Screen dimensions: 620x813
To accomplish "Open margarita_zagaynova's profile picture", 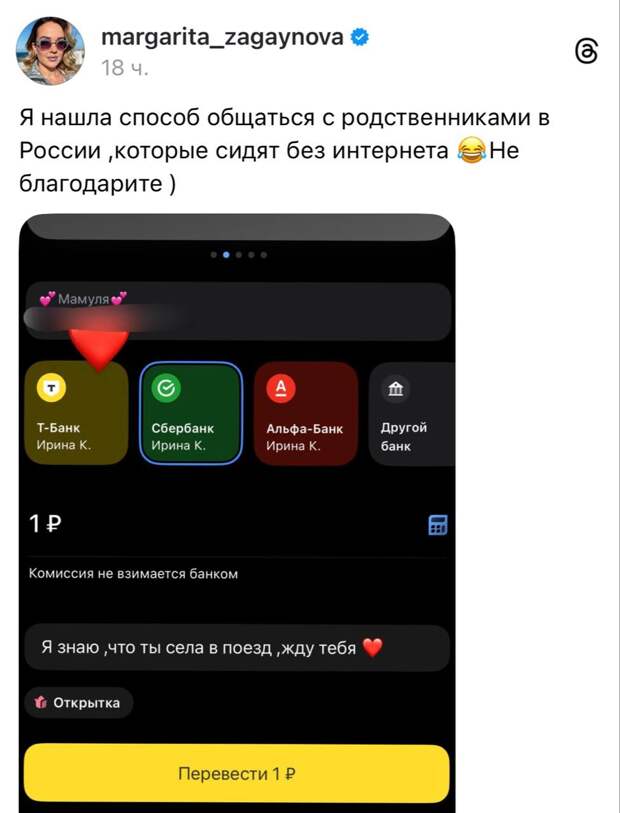I will [49, 51].
